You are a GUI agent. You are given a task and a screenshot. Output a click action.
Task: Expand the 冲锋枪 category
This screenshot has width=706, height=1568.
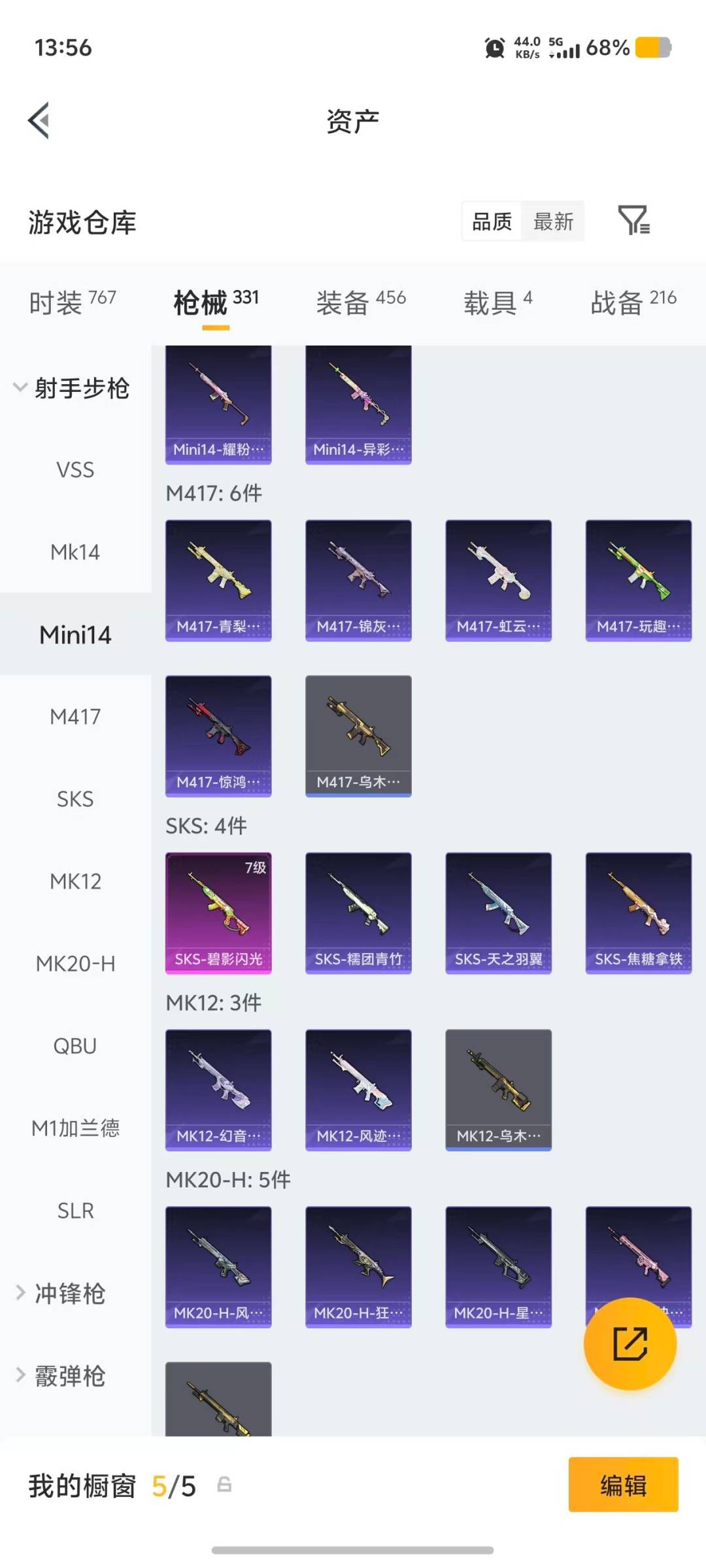[x=61, y=1293]
